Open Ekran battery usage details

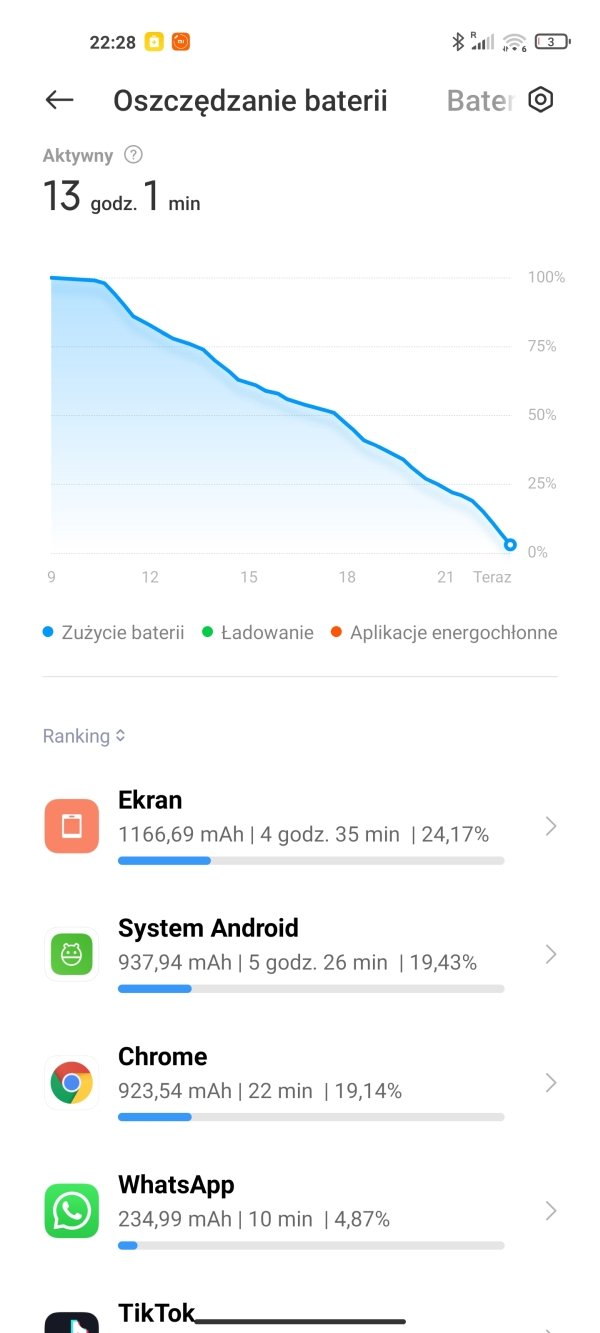300,827
